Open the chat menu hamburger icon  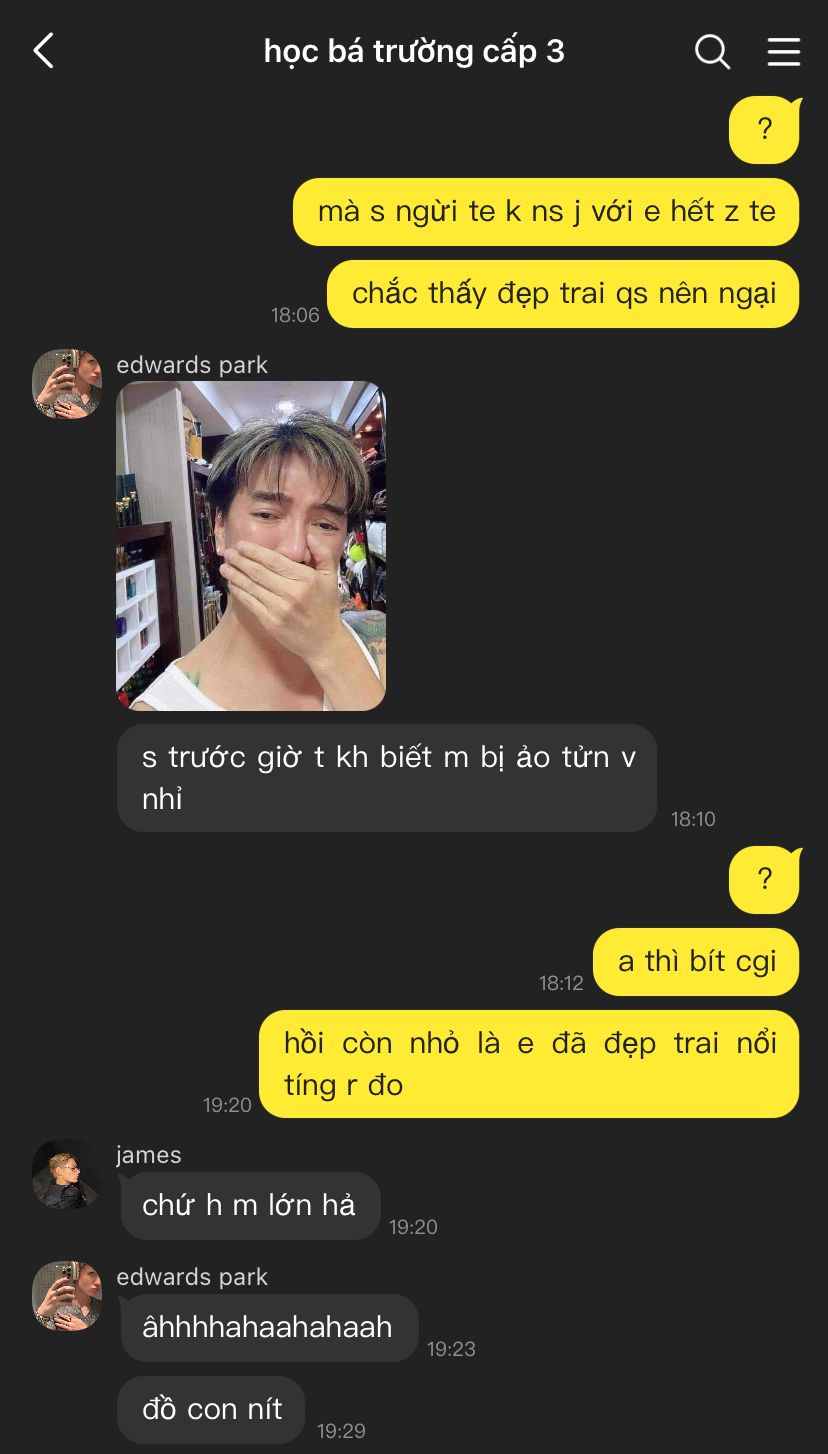pos(783,51)
